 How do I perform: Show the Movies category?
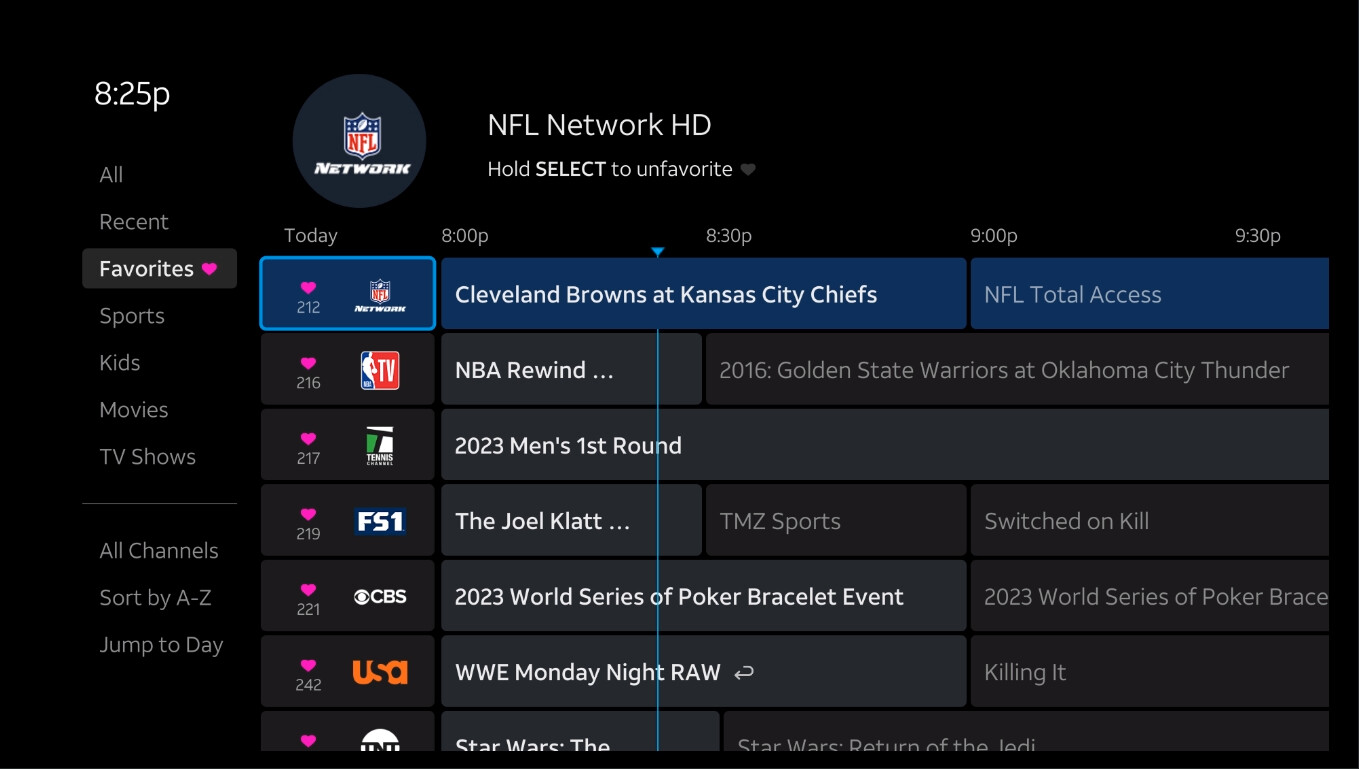(134, 410)
